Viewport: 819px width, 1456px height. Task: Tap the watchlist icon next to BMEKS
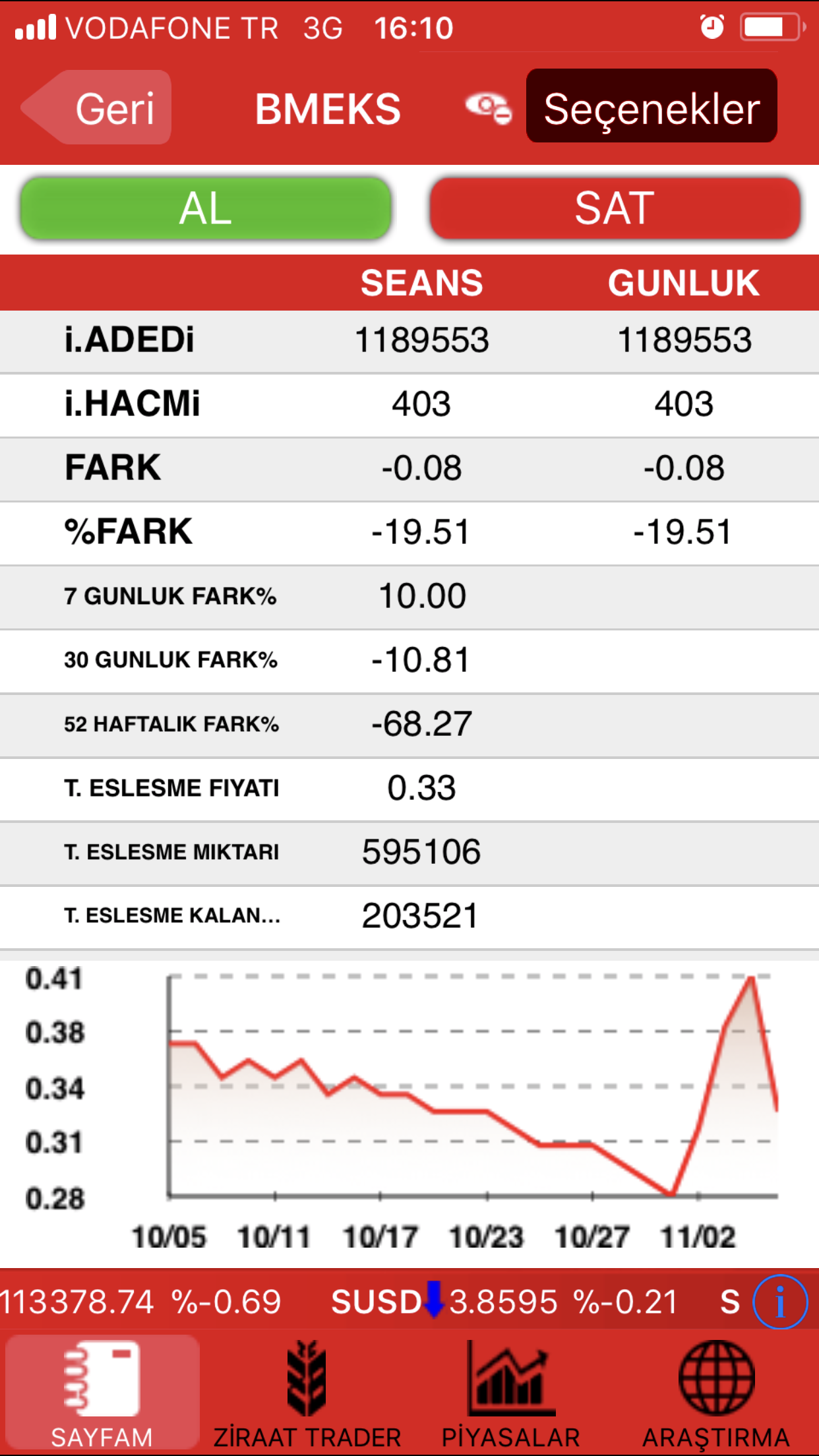click(x=488, y=108)
